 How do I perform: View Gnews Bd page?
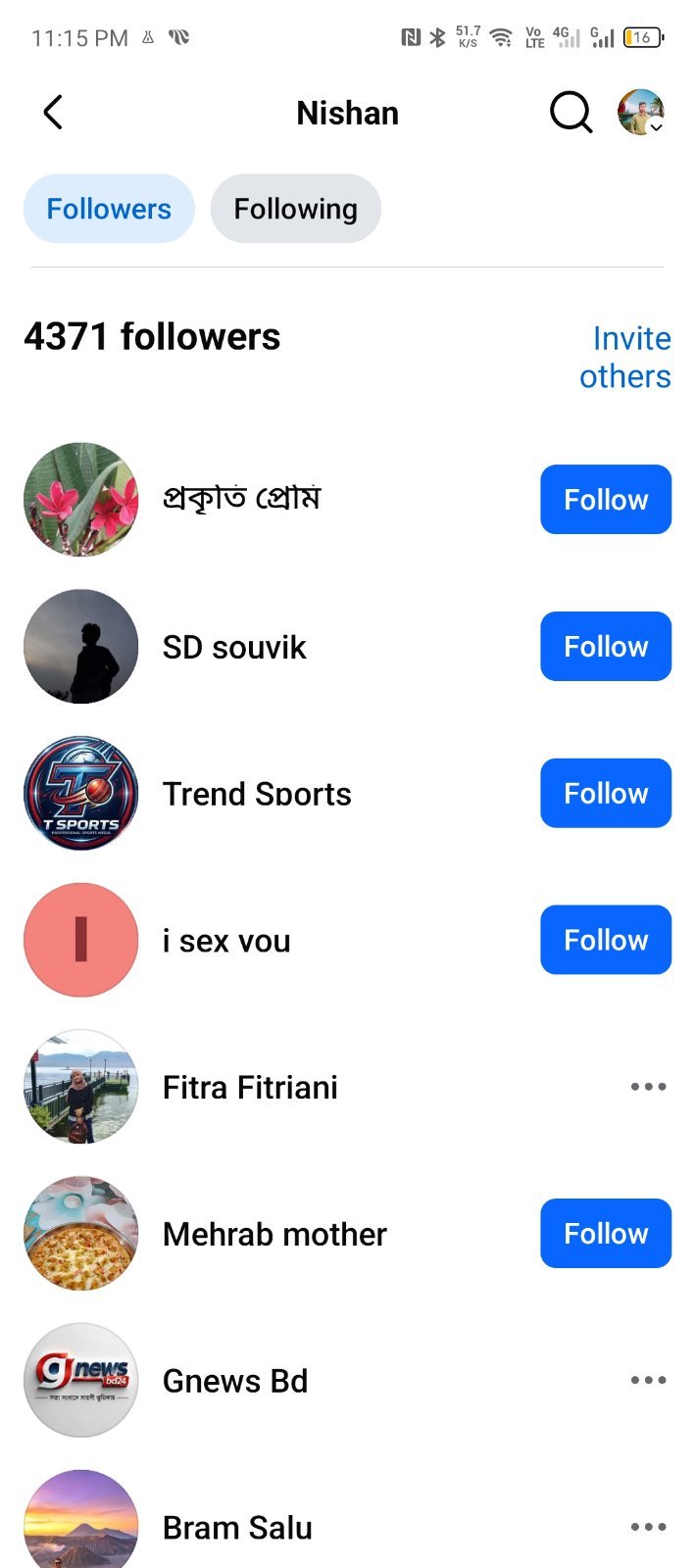[235, 1381]
